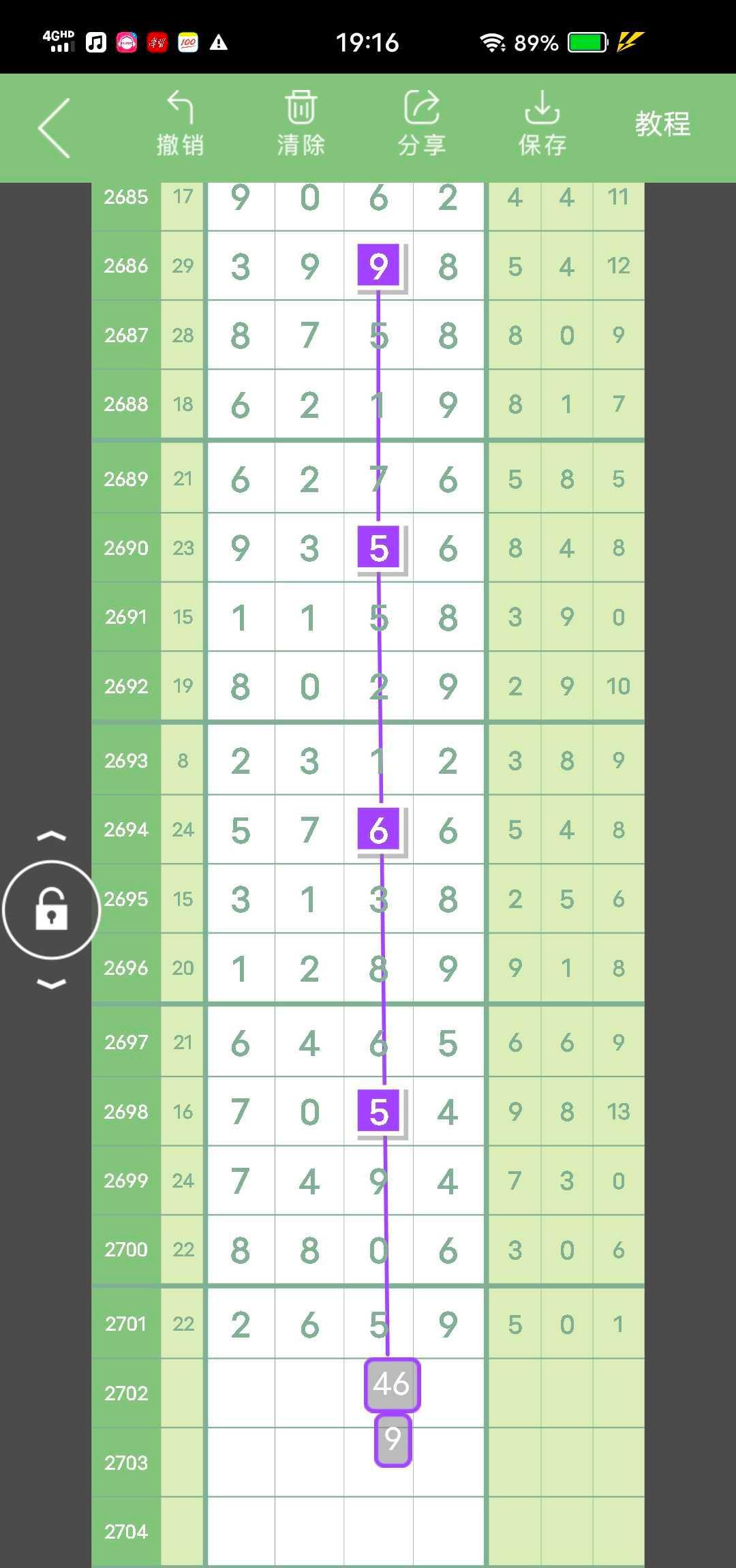Viewport: 736px width, 1568px height.
Task: Tap highlighted 9 in row 2686
Action: (x=379, y=266)
